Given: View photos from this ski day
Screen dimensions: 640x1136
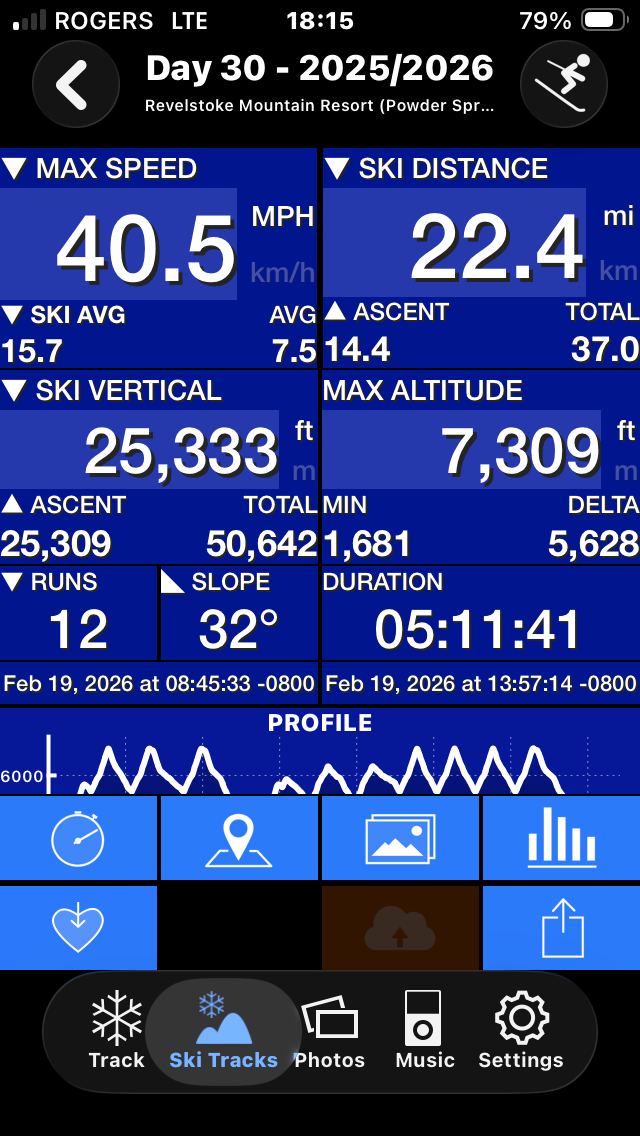Looking at the screenshot, I should (400, 838).
